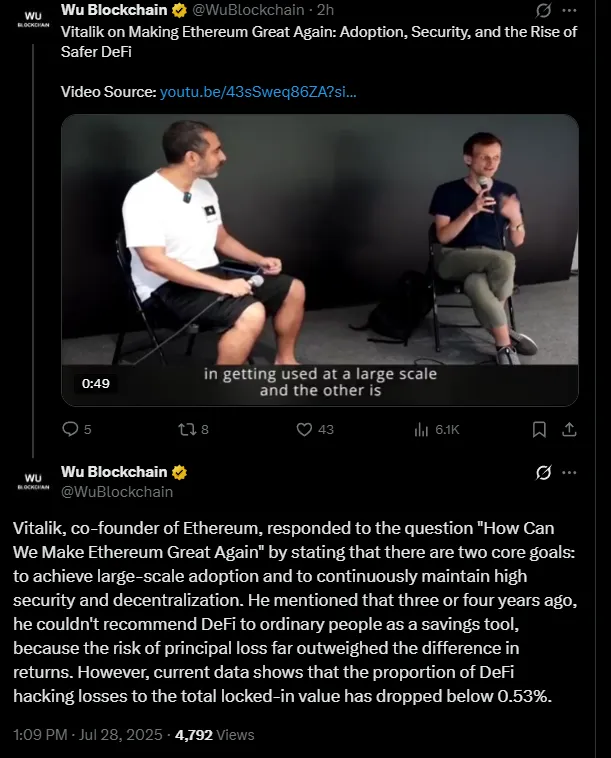Share the Vitalik video tweet
Screen dimensions: 611x758
coord(569,430)
